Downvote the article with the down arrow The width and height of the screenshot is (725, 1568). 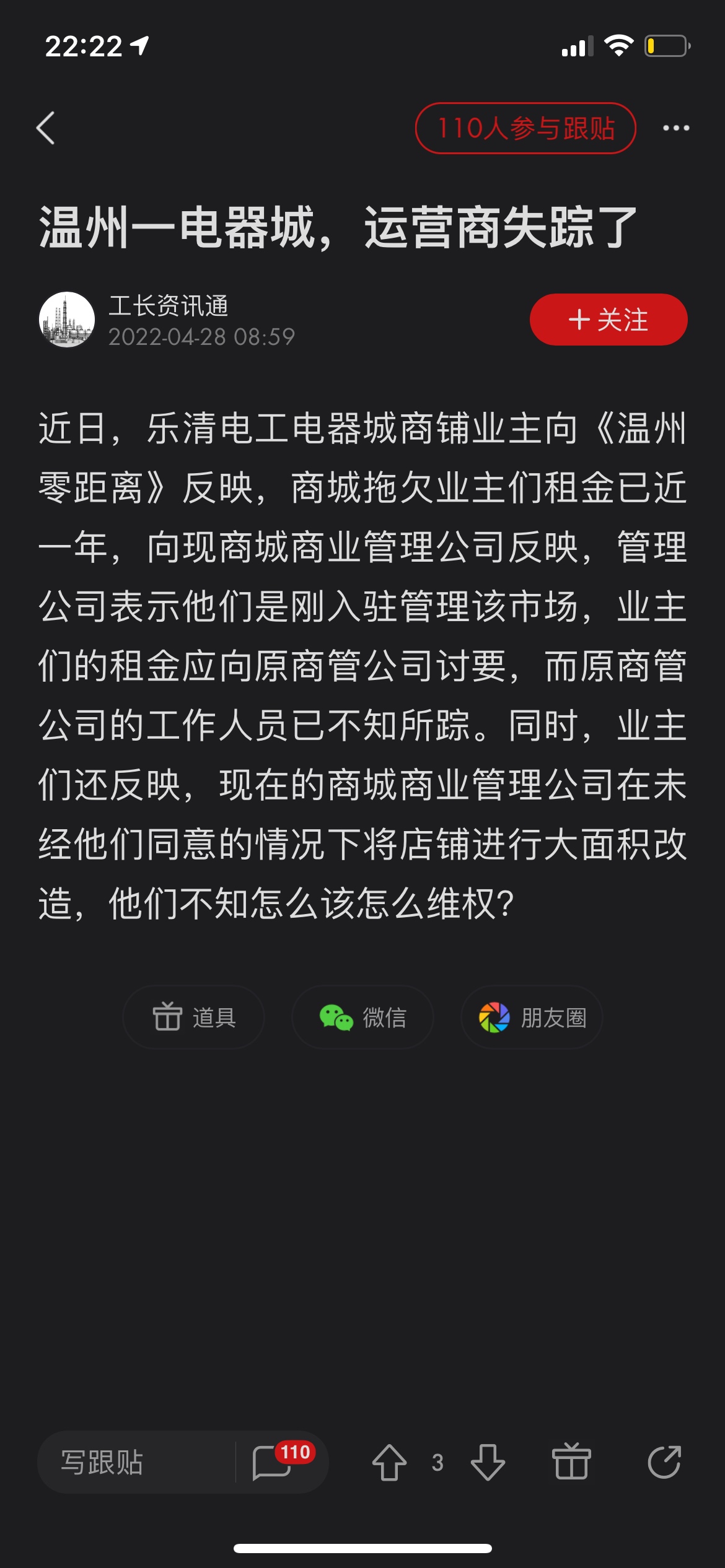[x=488, y=1462]
